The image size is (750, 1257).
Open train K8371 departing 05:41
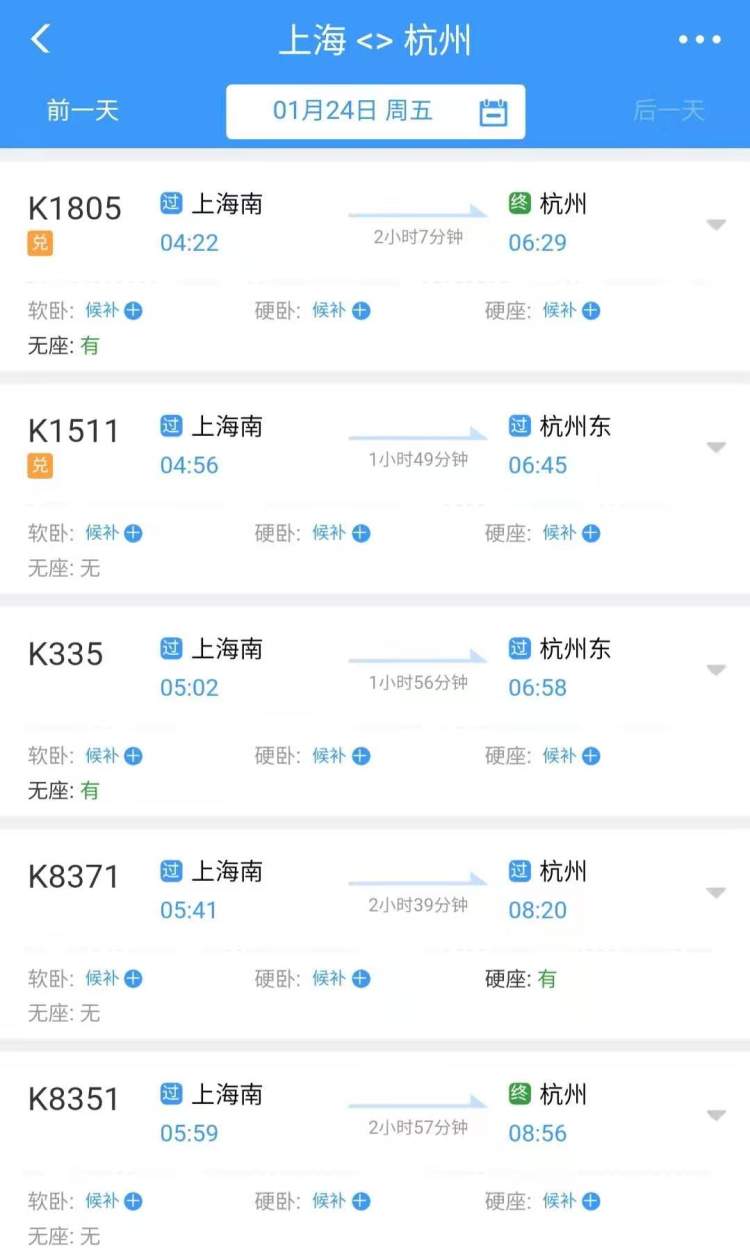(375, 934)
